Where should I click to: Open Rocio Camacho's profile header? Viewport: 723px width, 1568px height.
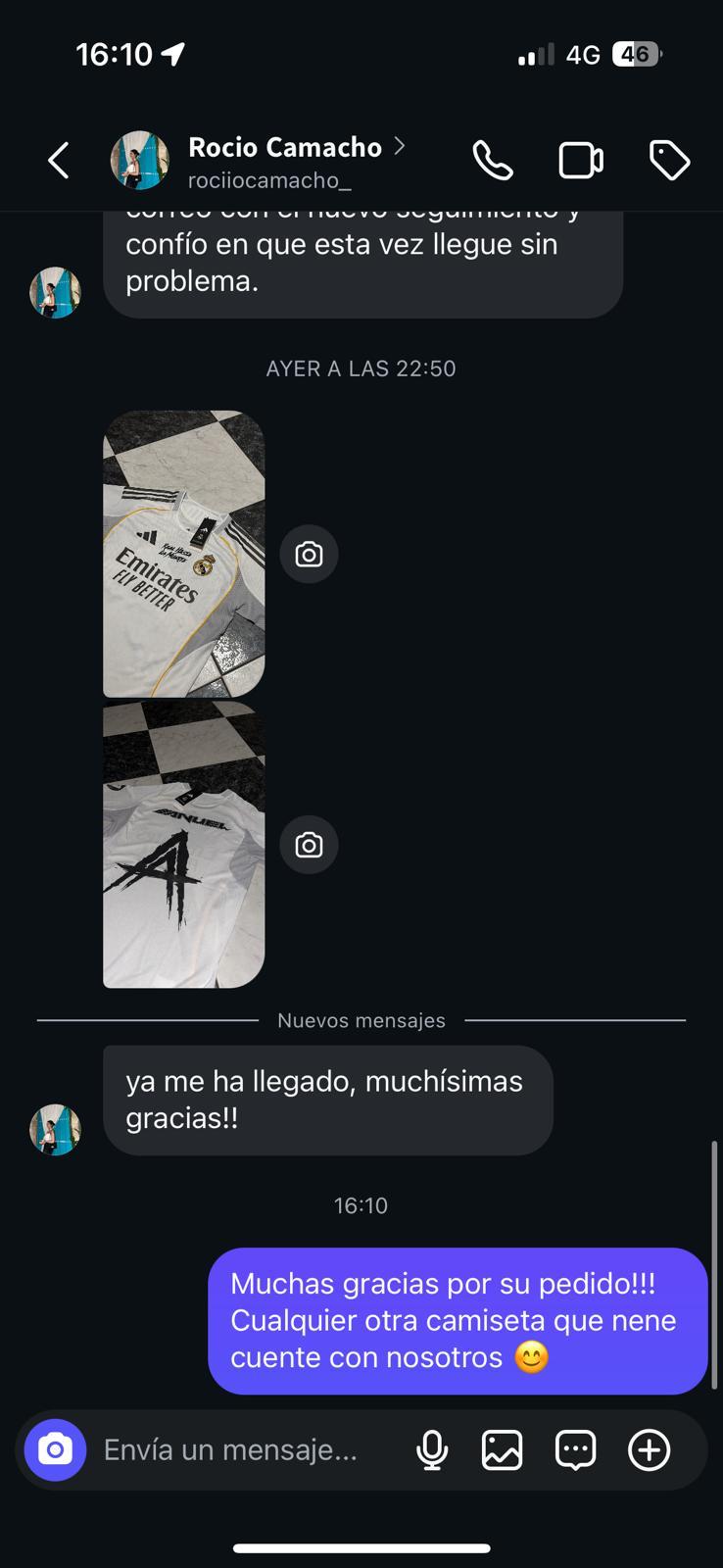click(284, 160)
